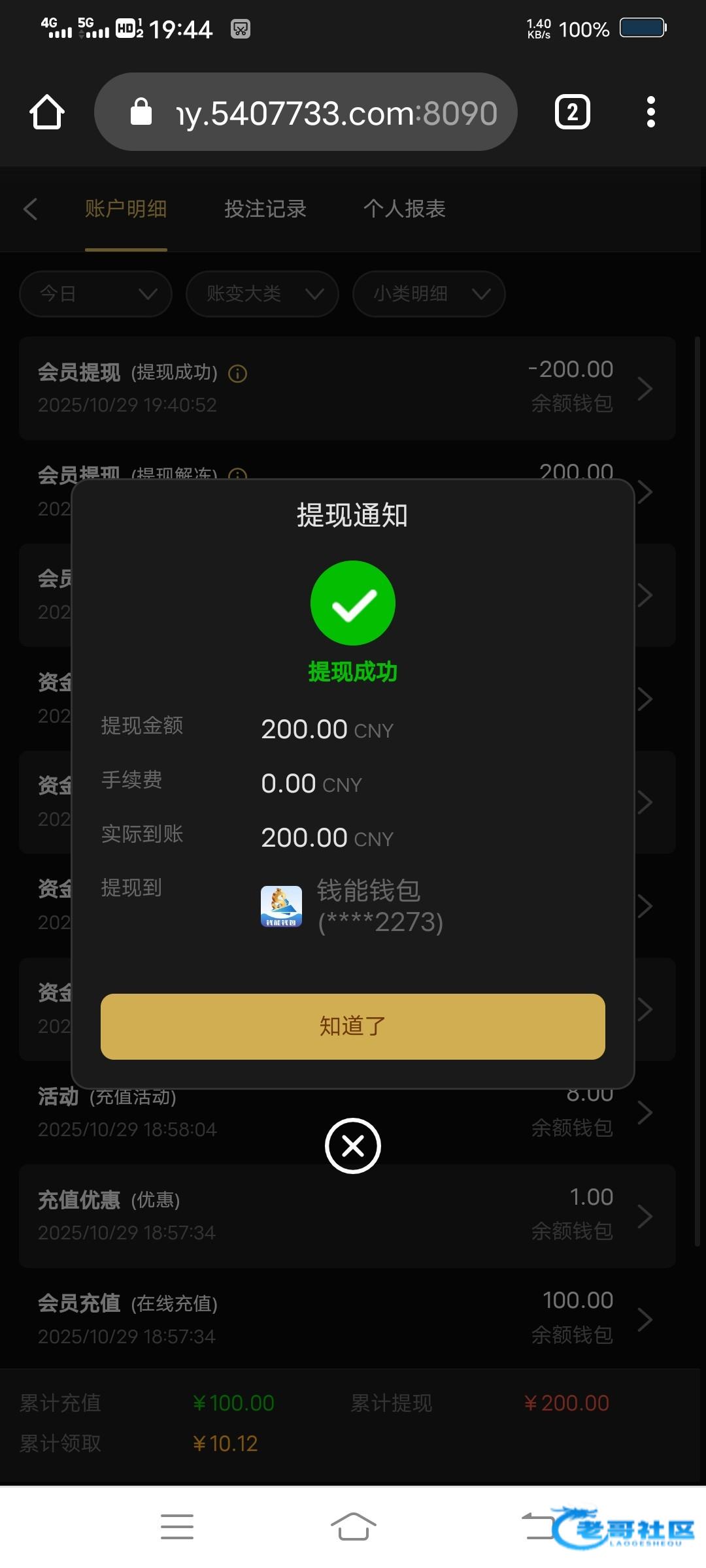This screenshot has width=706, height=1568.
Task: Expand the 今日 date dropdown
Action: tap(95, 294)
